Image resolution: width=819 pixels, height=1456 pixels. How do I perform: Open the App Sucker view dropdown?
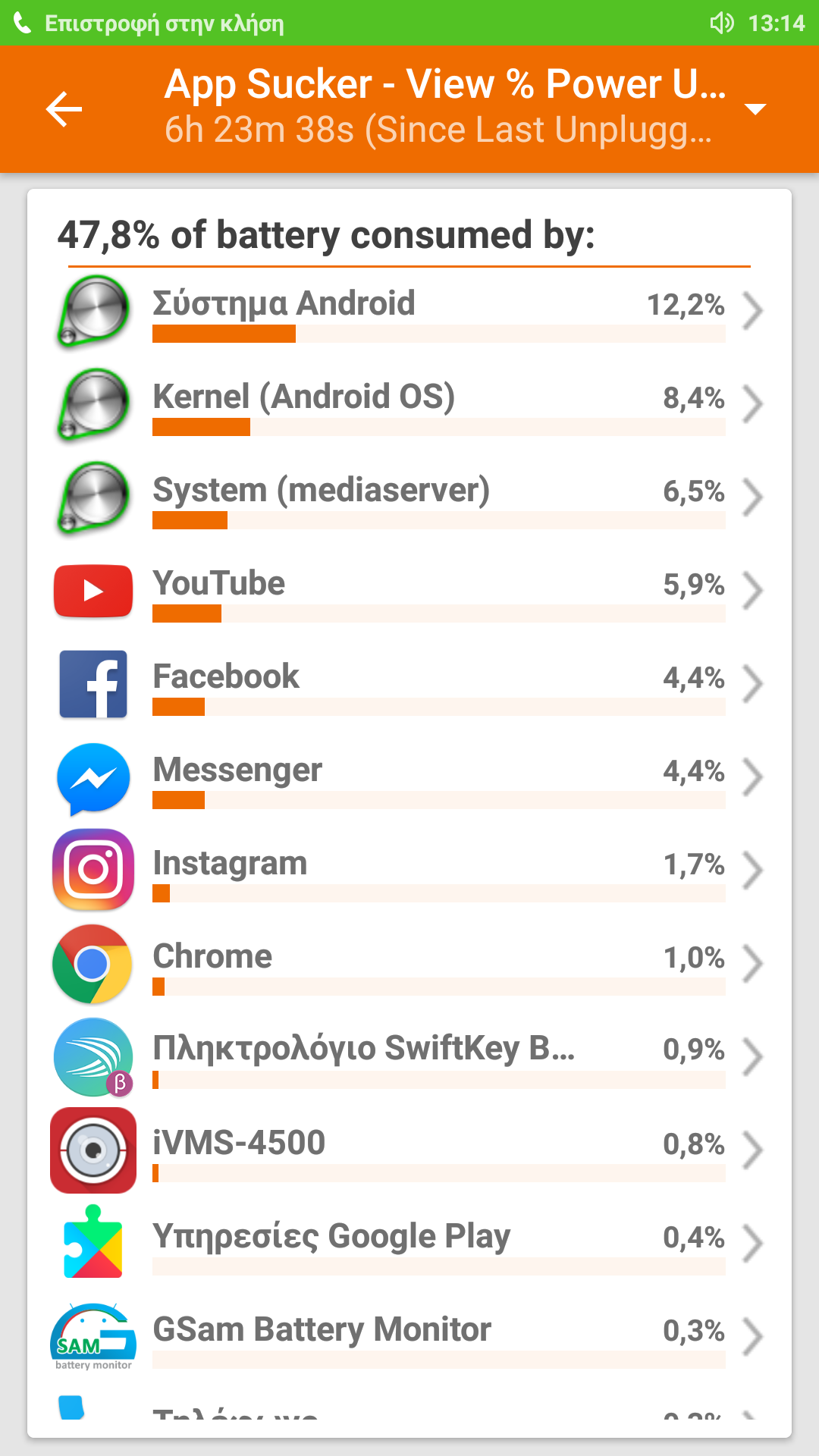[755, 109]
